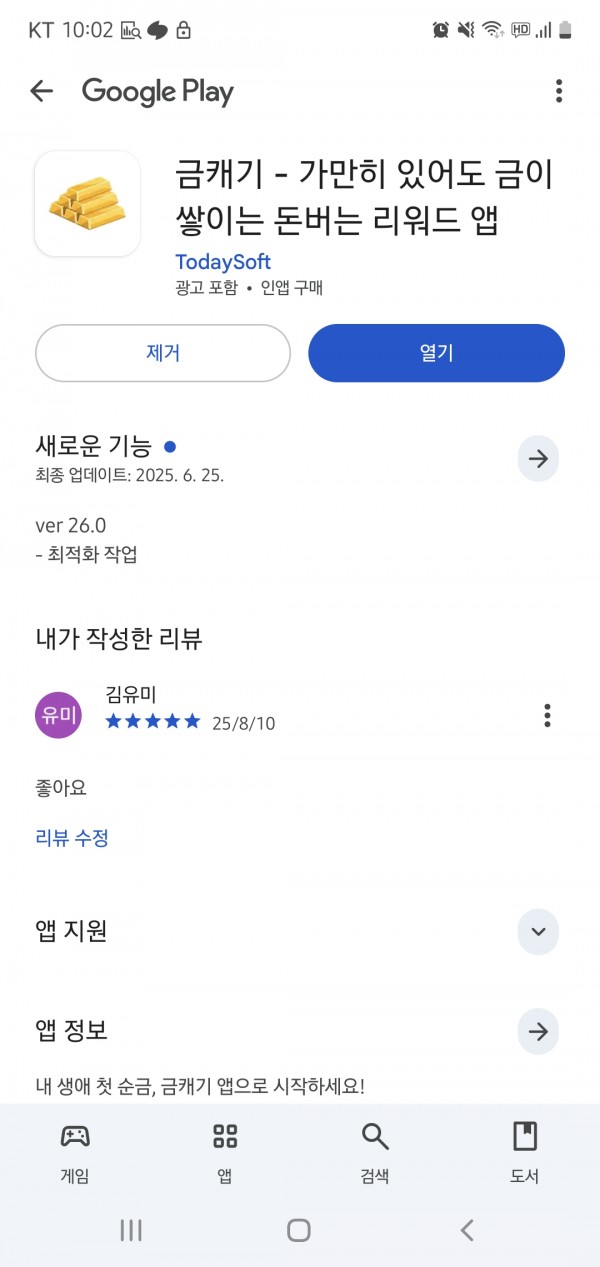The height and width of the screenshot is (1267, 600).
Task: Open the top-right overflow menu
Action: coord(559,91)
